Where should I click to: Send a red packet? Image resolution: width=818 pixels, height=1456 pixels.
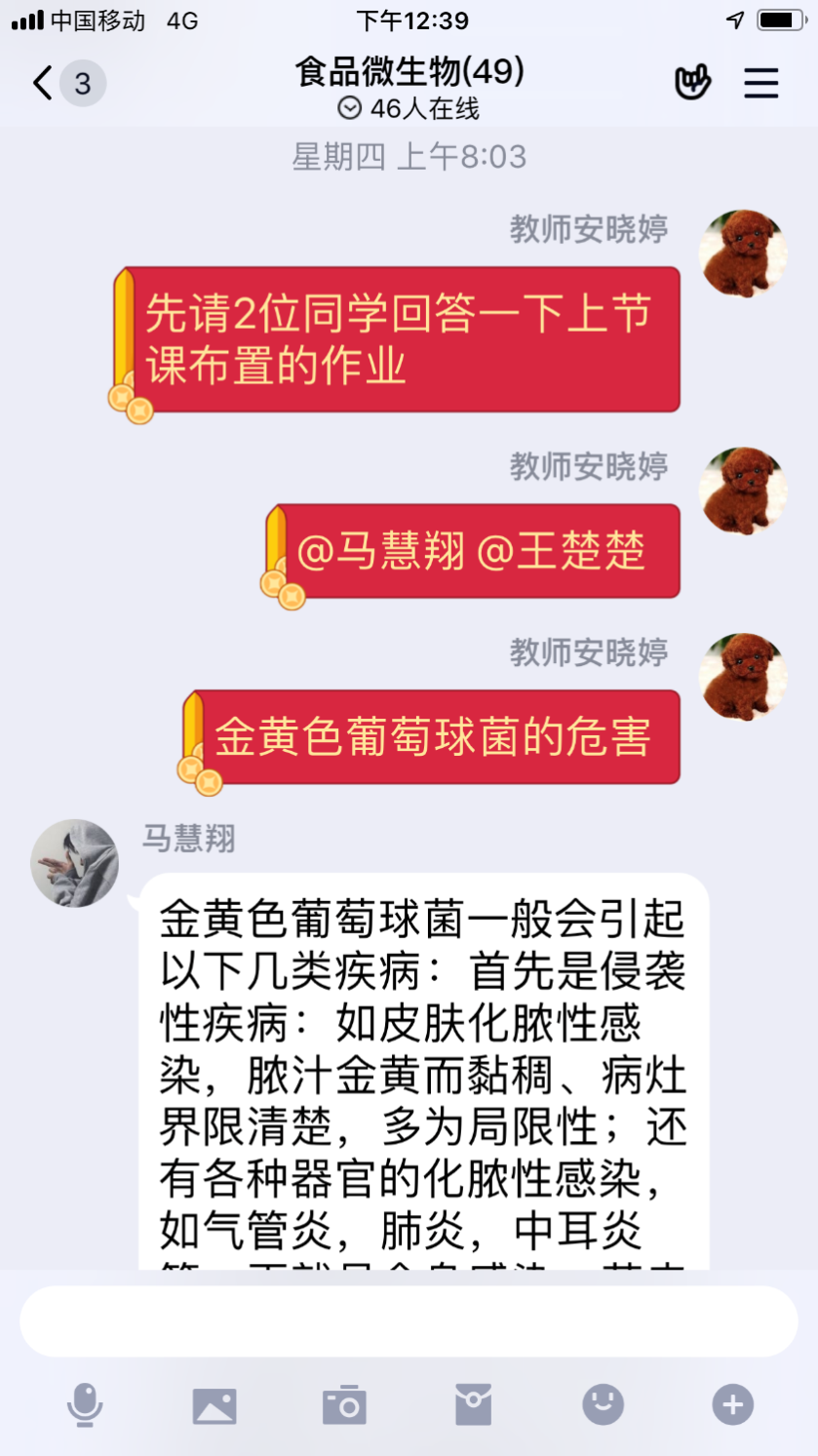click(474, 1405)
